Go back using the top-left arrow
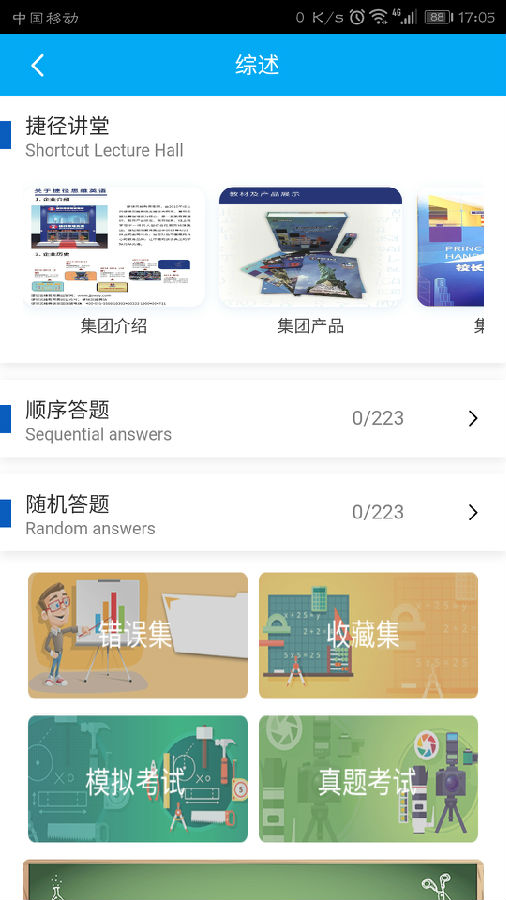 38,65
